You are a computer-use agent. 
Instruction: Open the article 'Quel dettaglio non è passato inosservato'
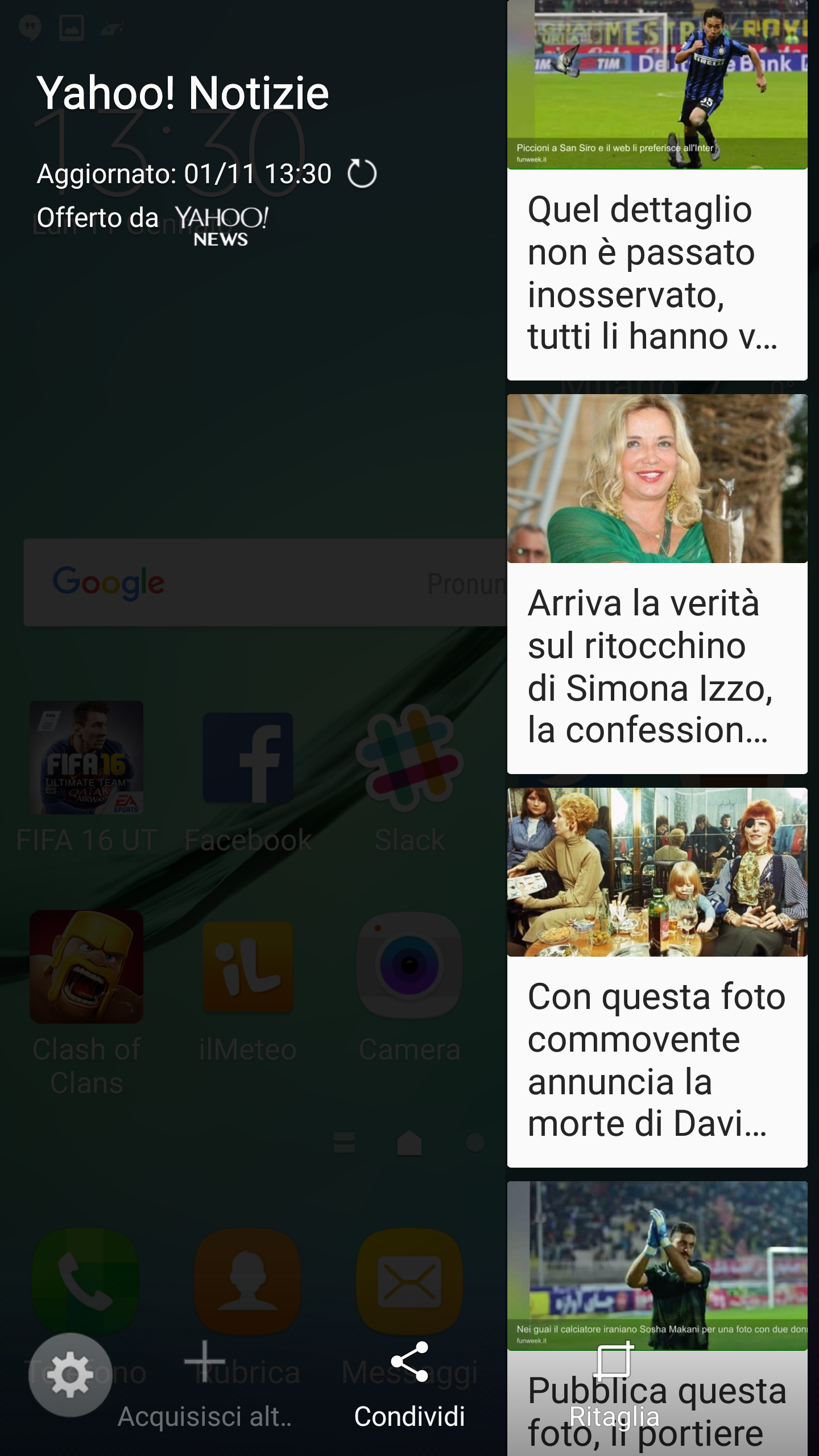tap(657, 191)
